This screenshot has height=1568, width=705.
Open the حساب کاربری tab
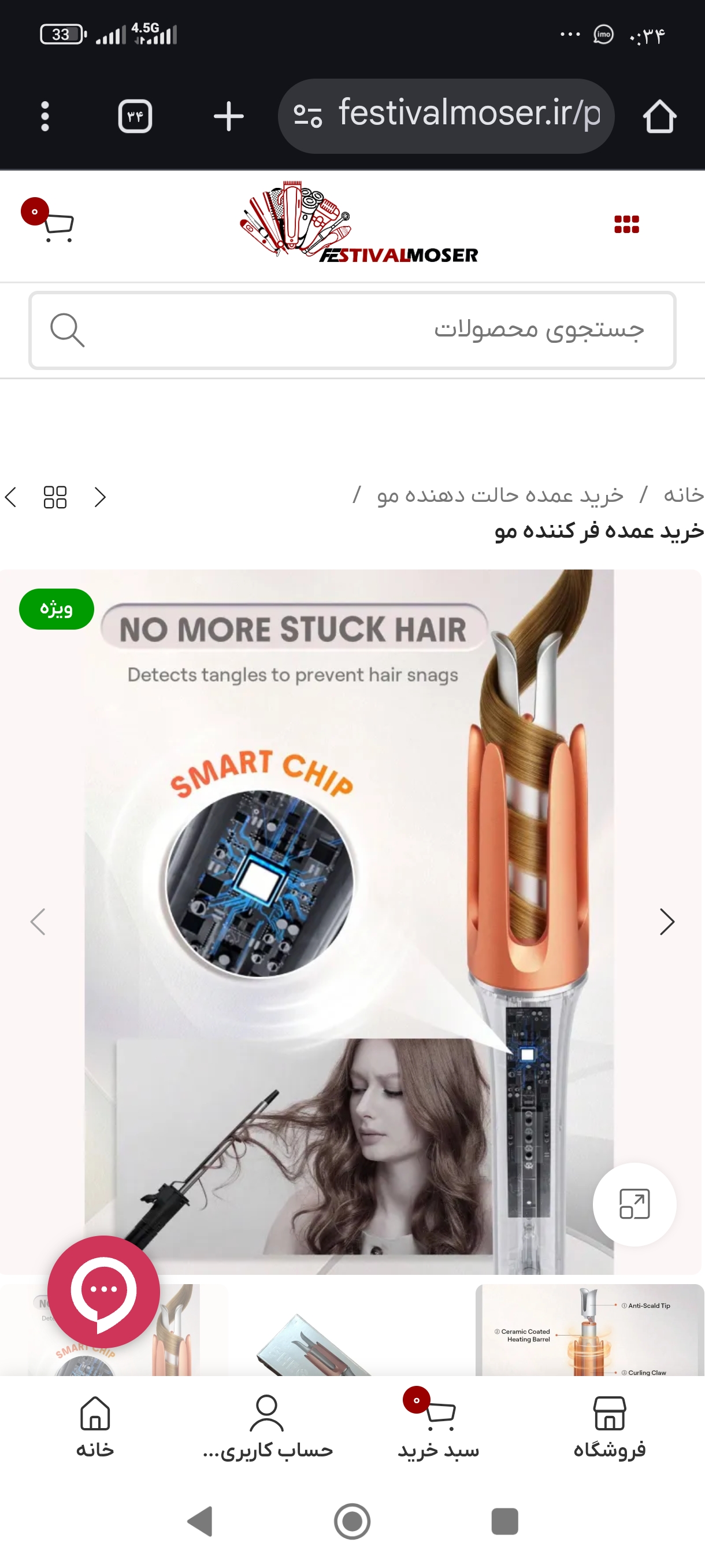[268, 1428]
